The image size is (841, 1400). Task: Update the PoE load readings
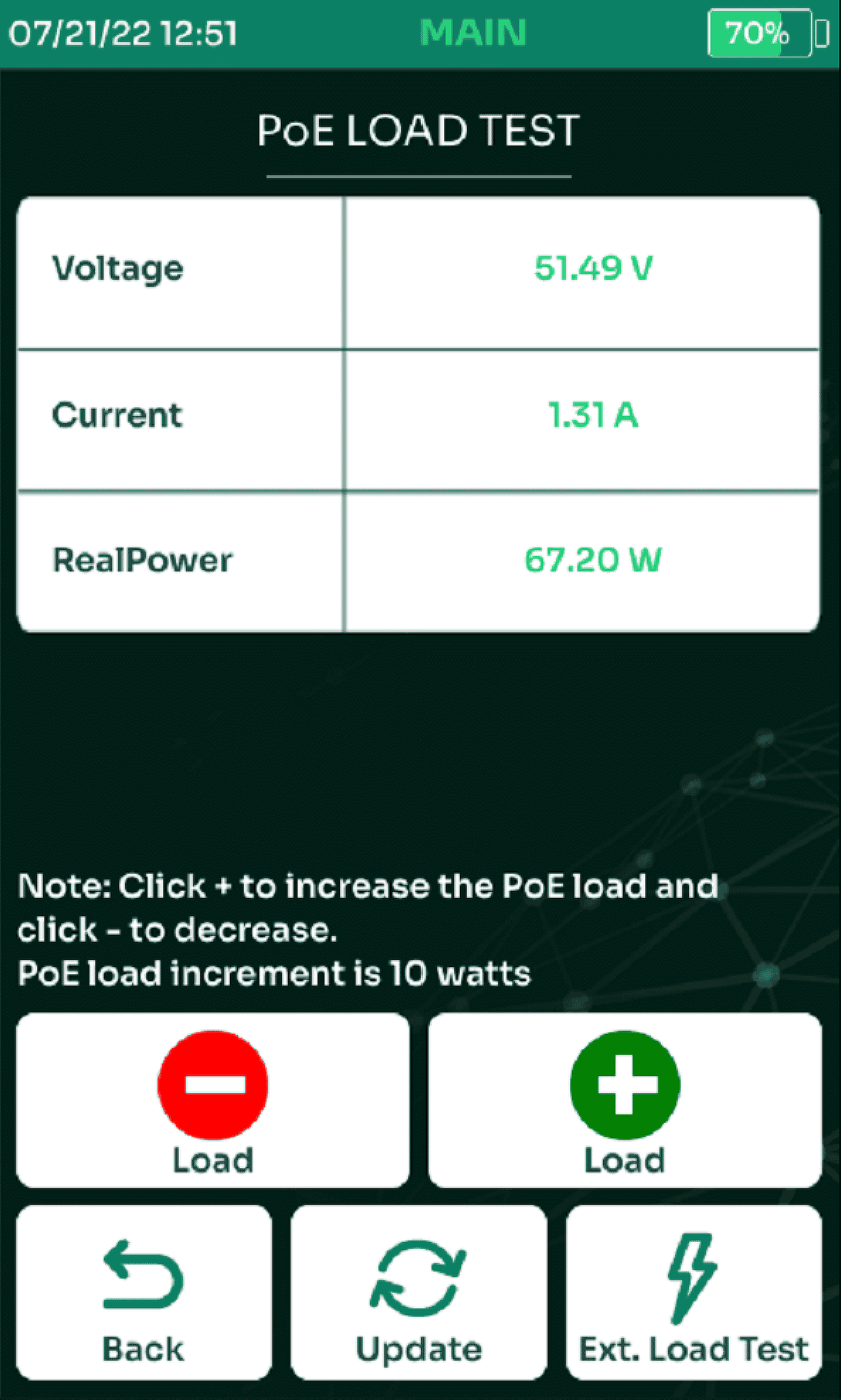[418, 1292]
